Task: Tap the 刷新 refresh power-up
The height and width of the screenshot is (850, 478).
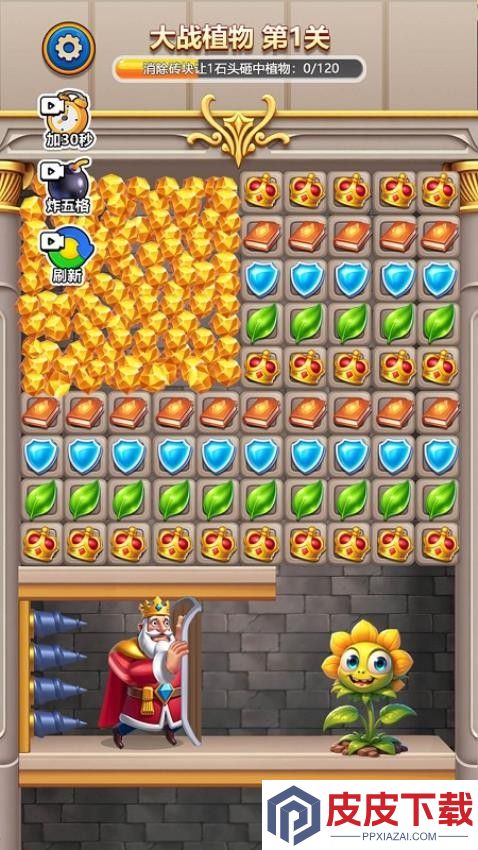Action: point(68,255)
